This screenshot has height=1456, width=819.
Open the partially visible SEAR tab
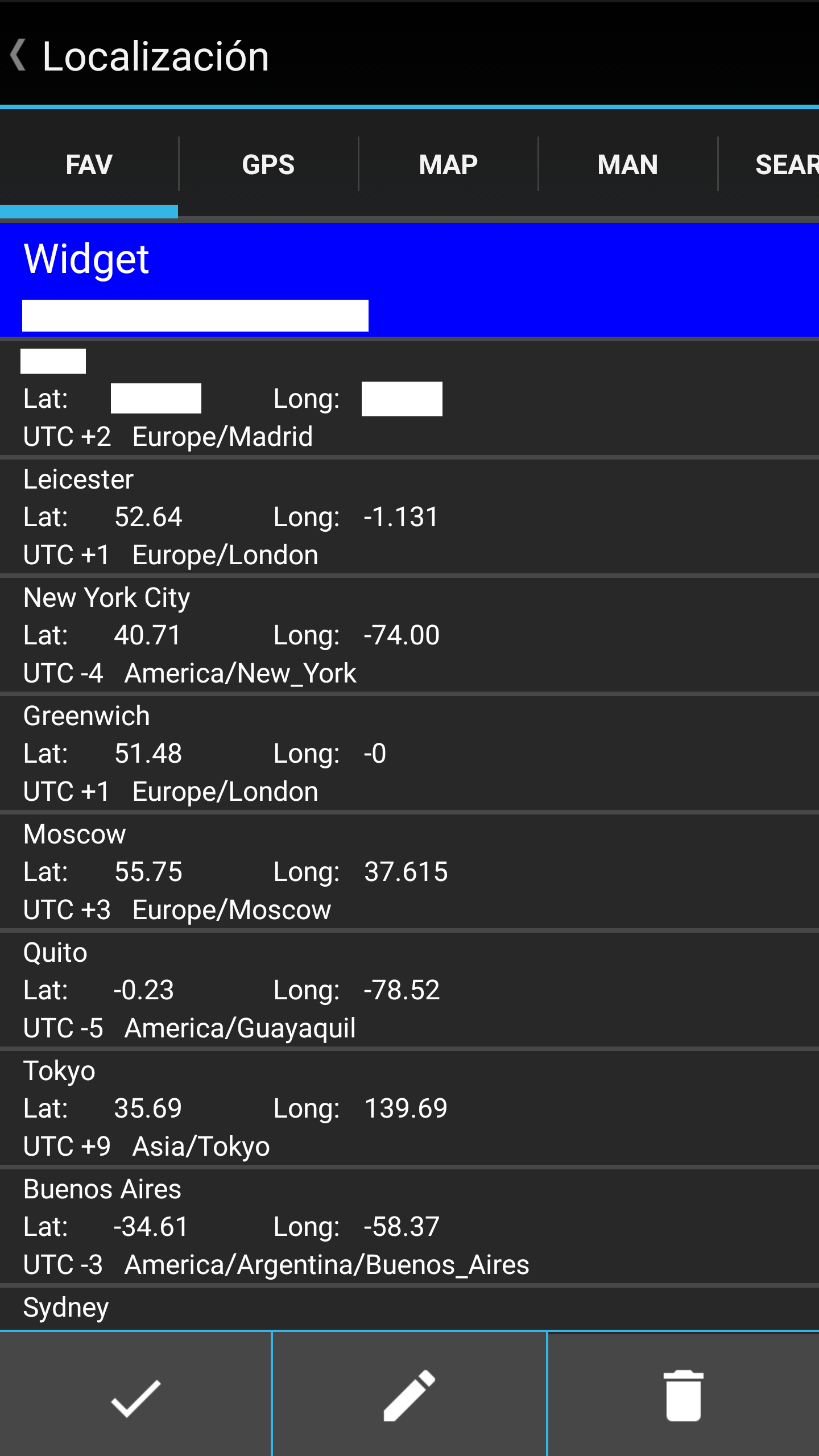785,165
